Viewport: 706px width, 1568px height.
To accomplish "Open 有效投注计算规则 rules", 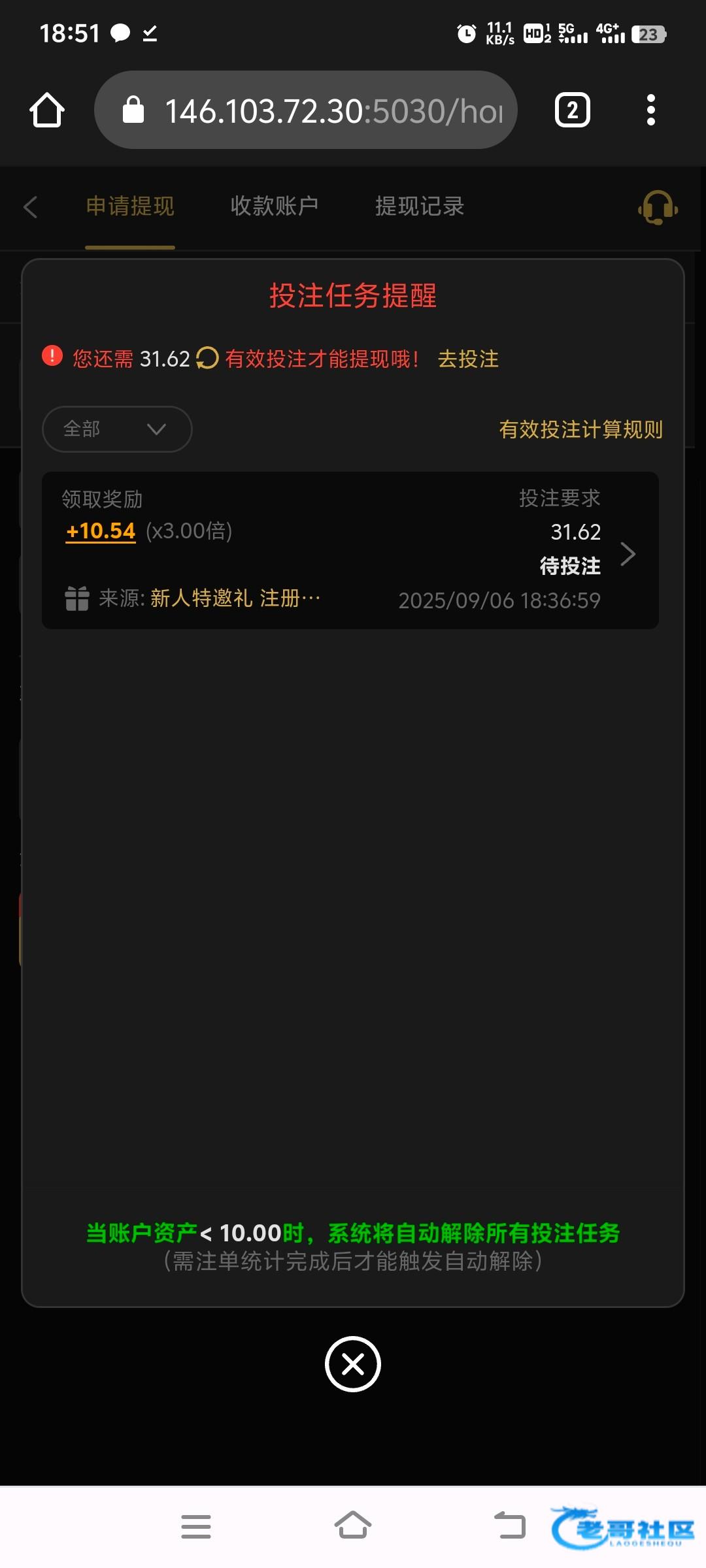I will coord(580,429).
